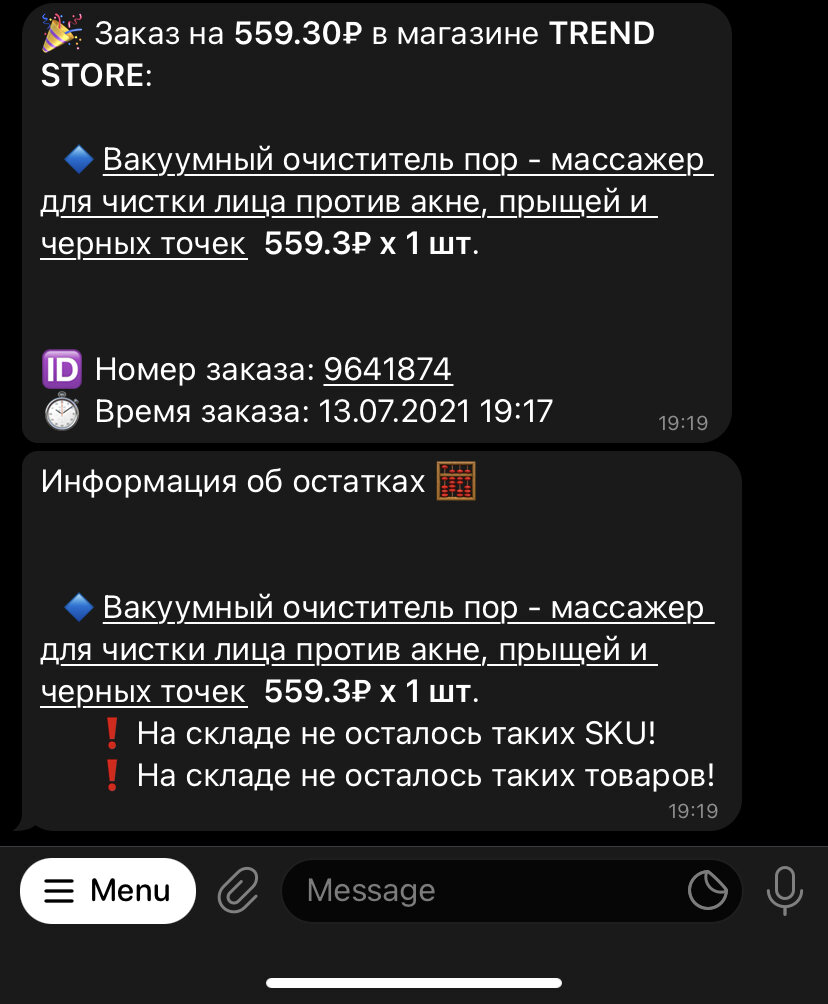Open the bot Menu button

tap(108, 890)
